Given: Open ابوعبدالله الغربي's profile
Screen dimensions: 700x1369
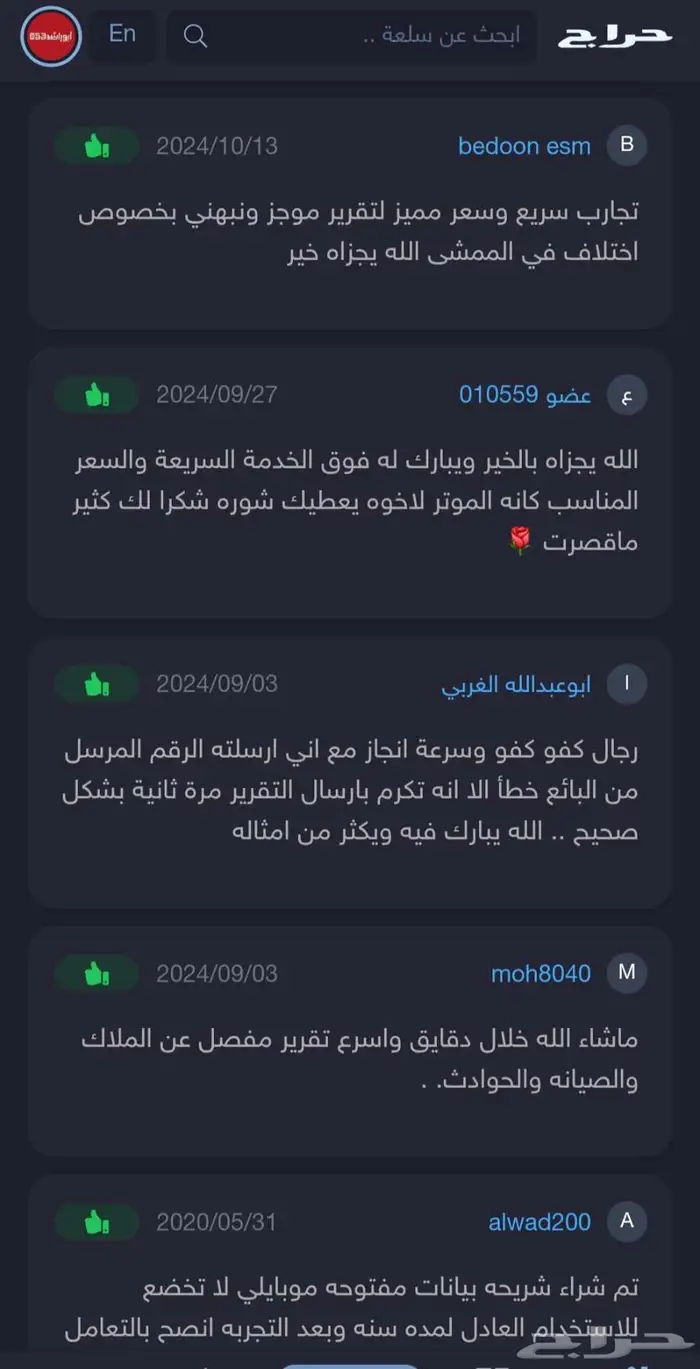Looking at the screenshot, I should (x=516, y=685).
